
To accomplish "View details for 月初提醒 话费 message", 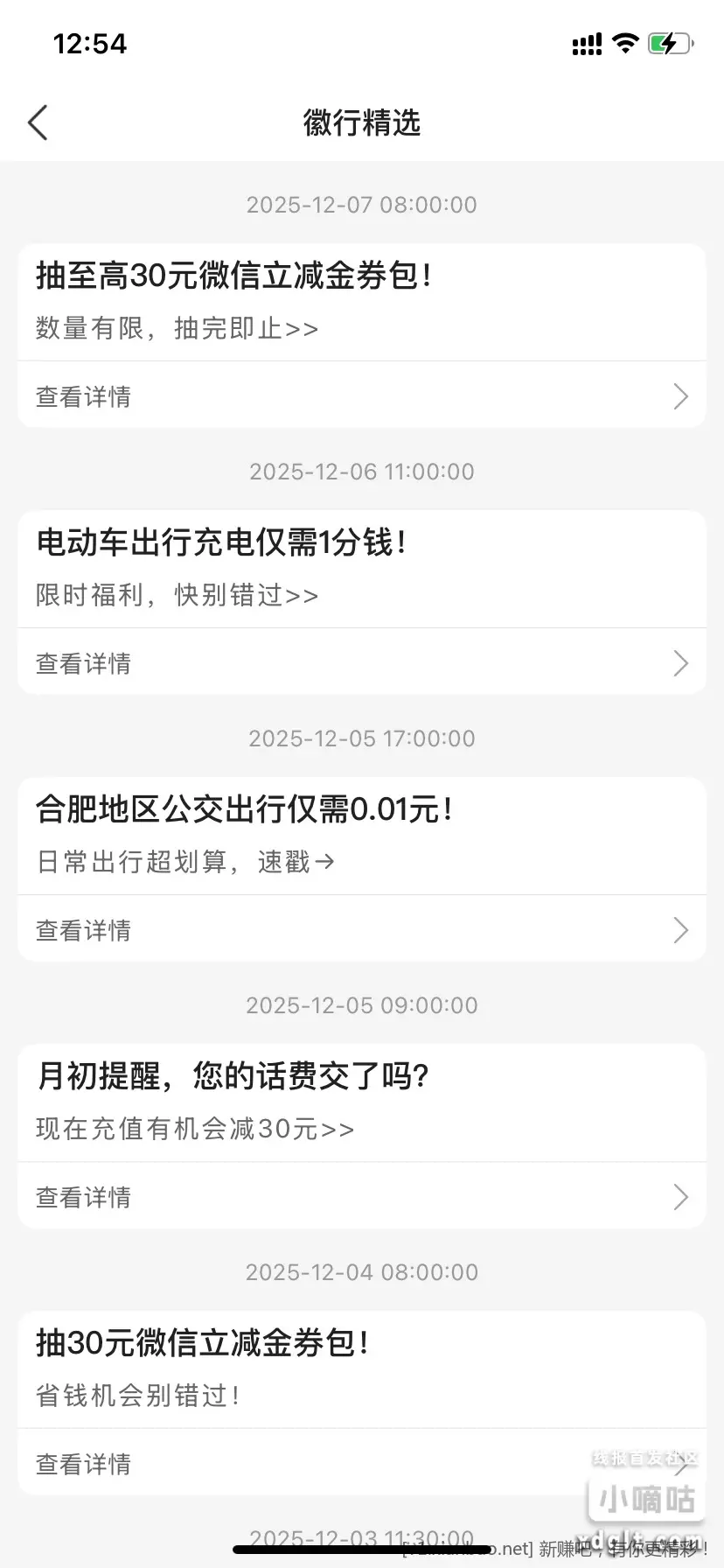I will pos(361,1196).
